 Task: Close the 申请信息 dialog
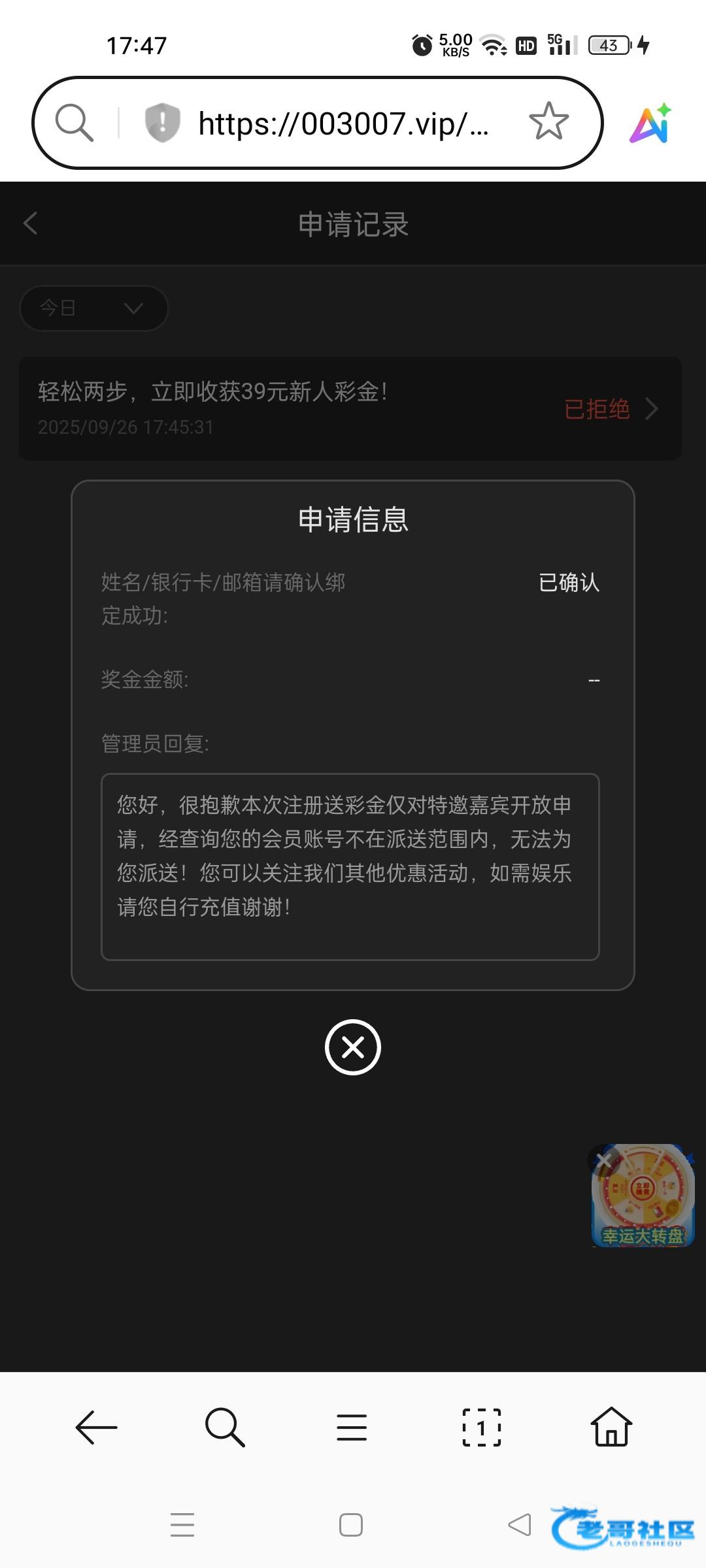point(353,1047)
